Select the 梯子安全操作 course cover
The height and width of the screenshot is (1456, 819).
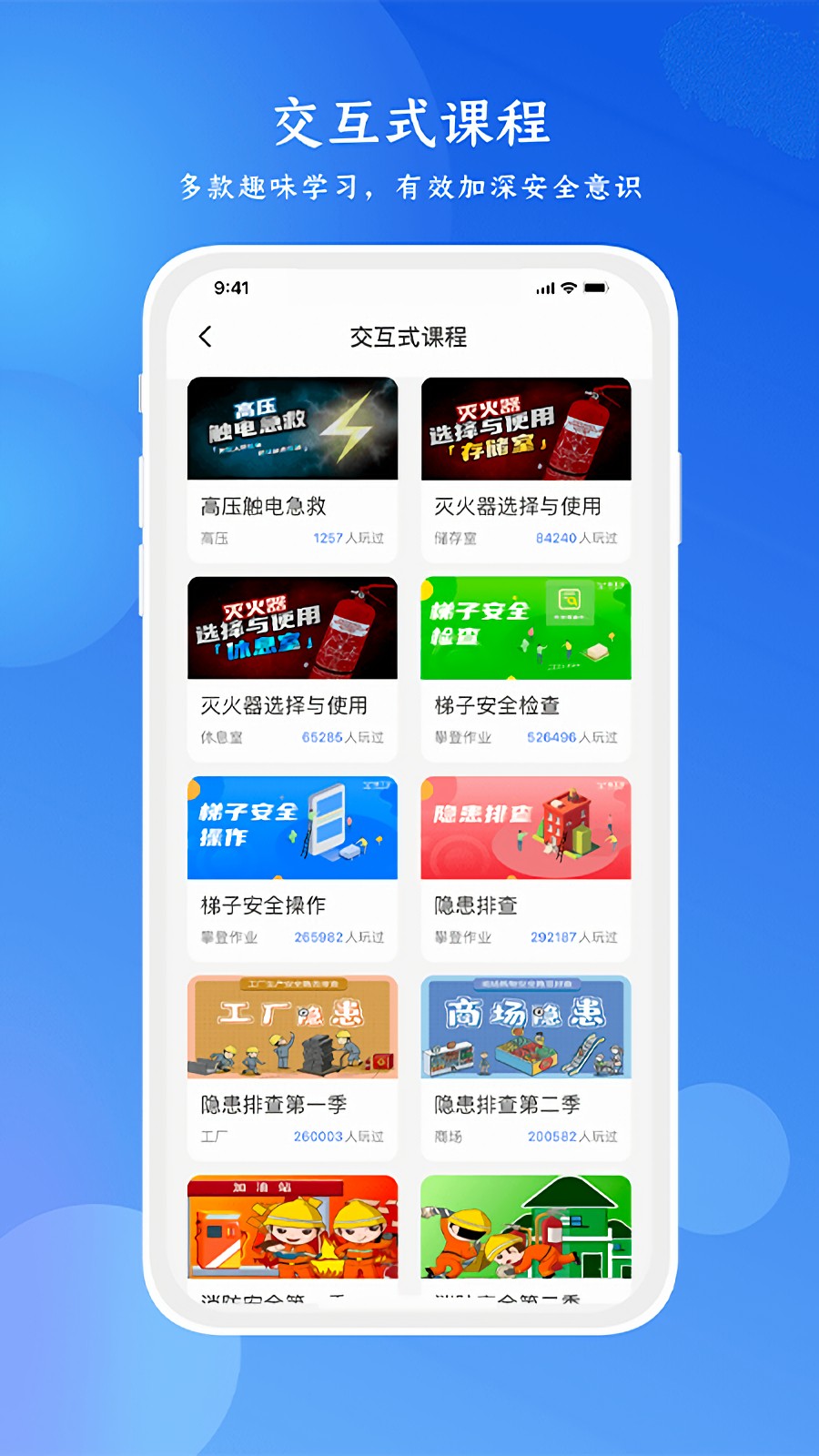click(292, 828)
